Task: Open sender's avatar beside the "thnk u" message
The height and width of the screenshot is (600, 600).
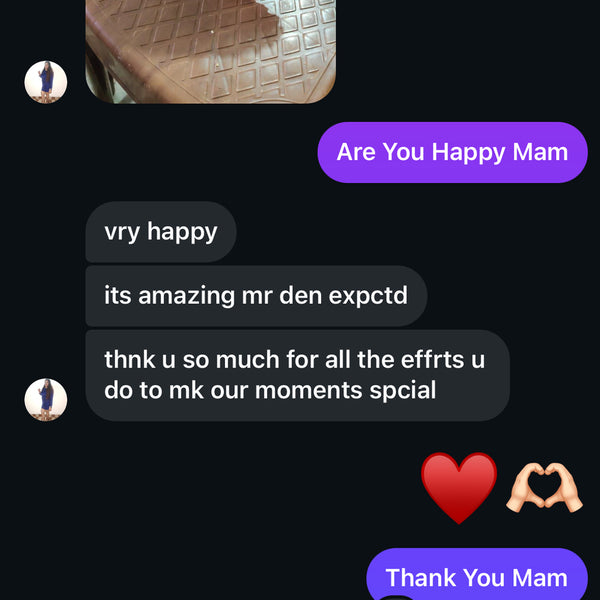Action: (45, 399)
